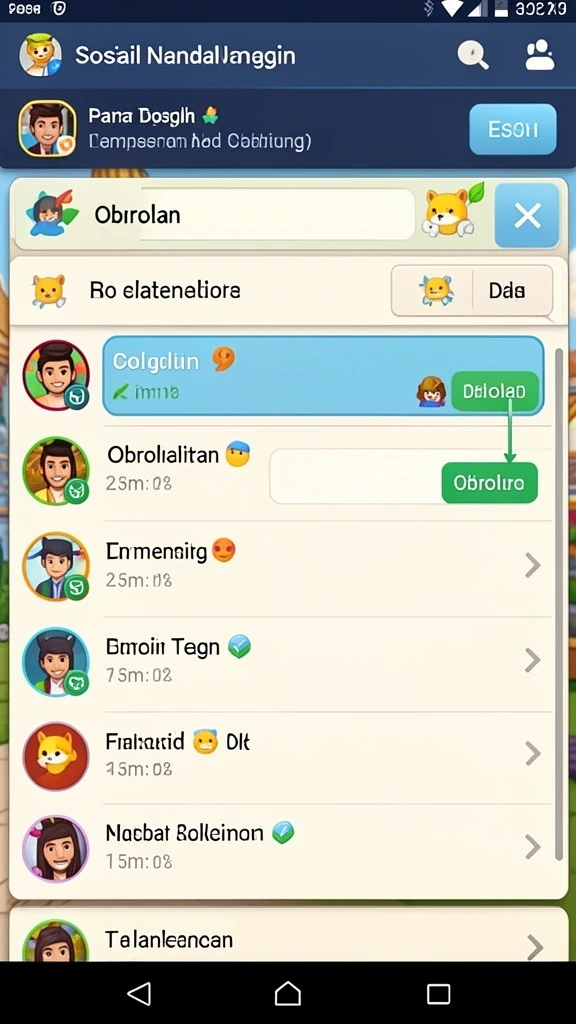Tap the profile avatar beside Sosail NandalJanggin

tap(40, 55)
